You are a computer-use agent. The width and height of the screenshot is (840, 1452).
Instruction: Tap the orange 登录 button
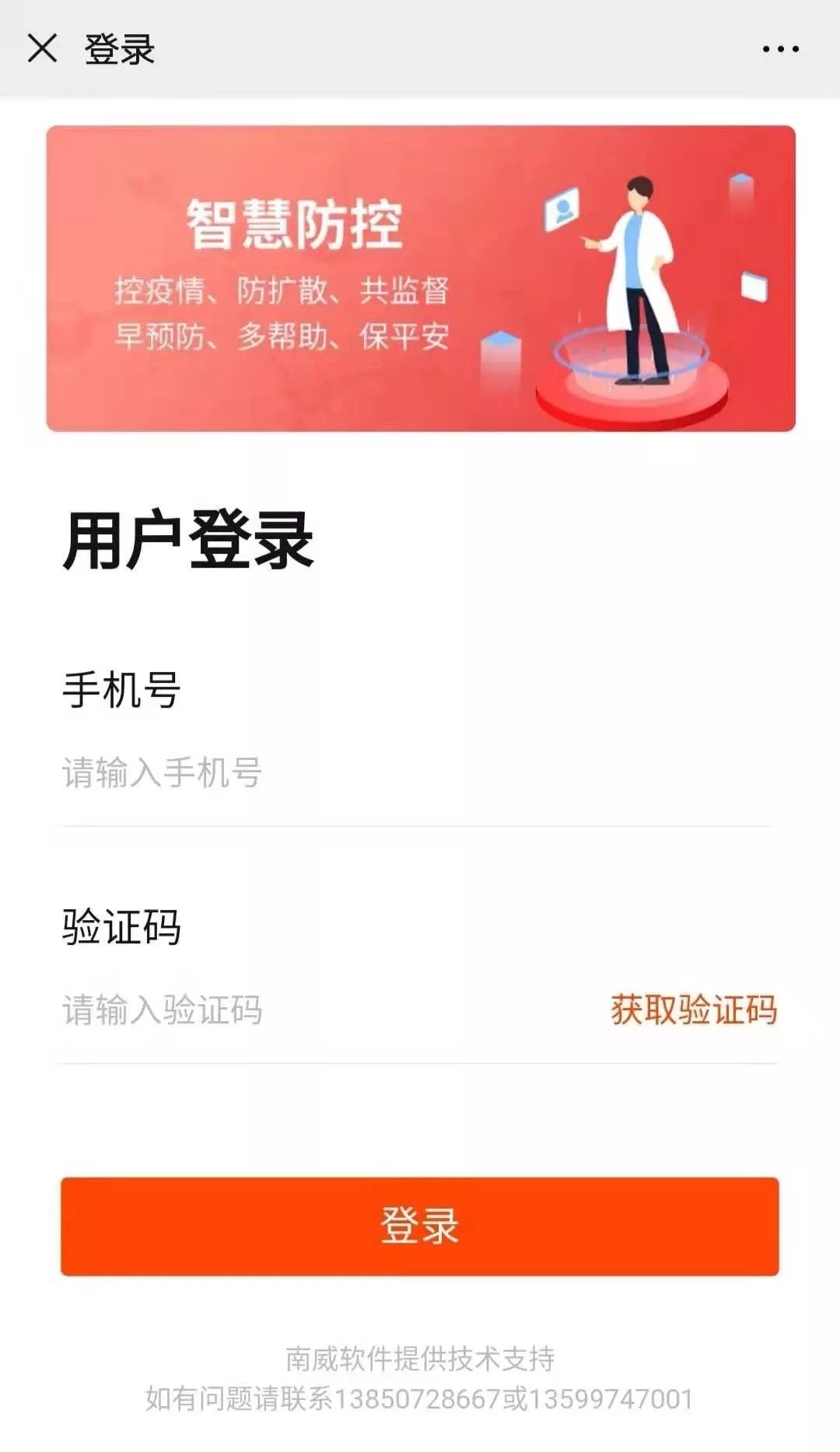tap(420, 1226)
